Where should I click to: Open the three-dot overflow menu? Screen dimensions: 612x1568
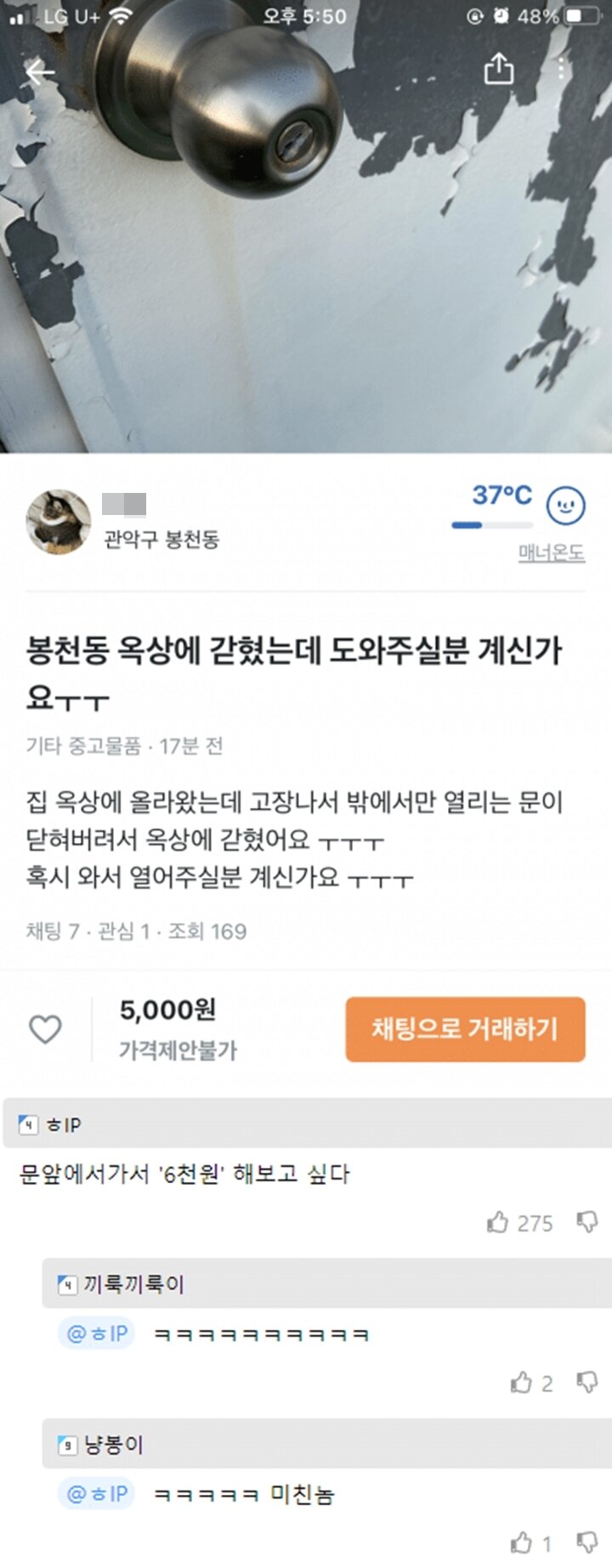point(562,69)
